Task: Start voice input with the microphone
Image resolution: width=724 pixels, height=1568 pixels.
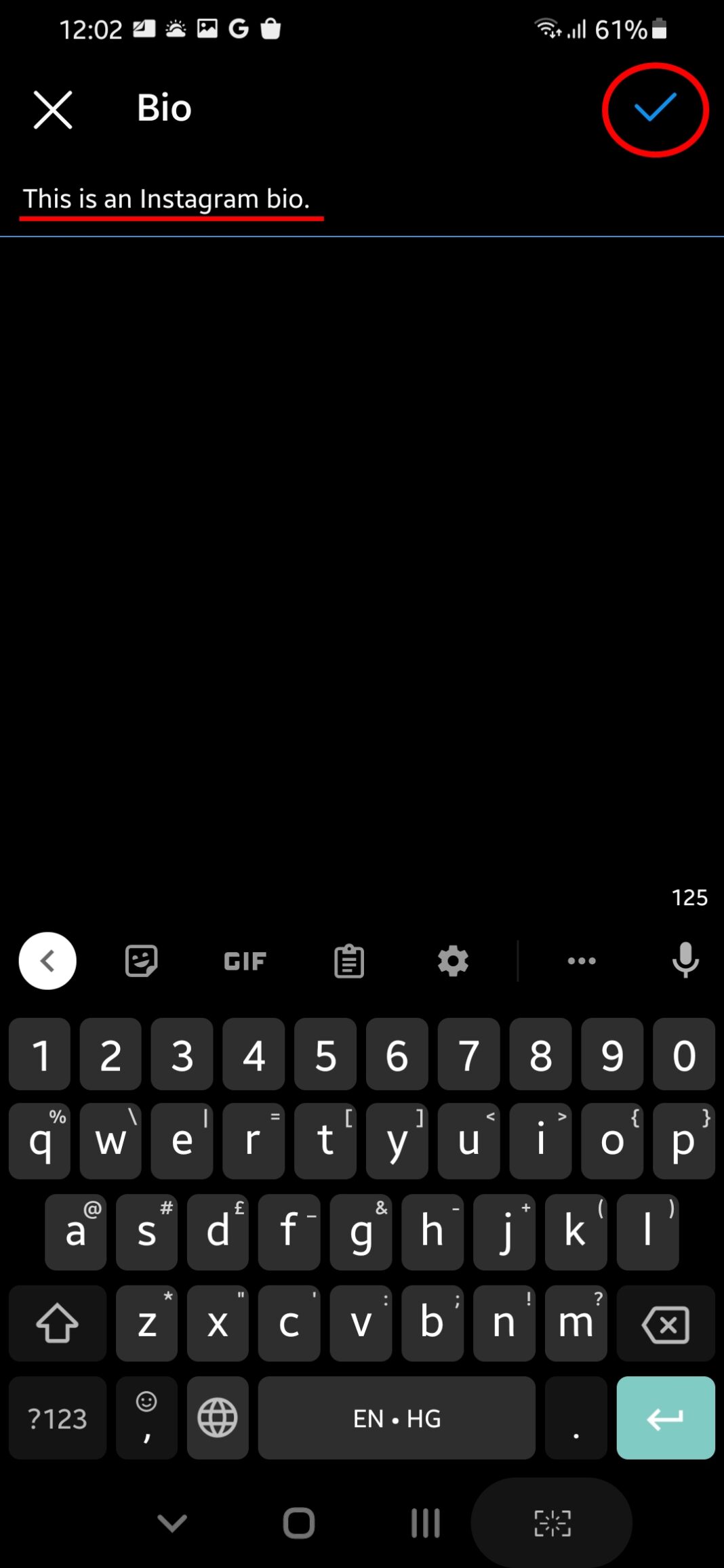Action: [x=685, y=960]
